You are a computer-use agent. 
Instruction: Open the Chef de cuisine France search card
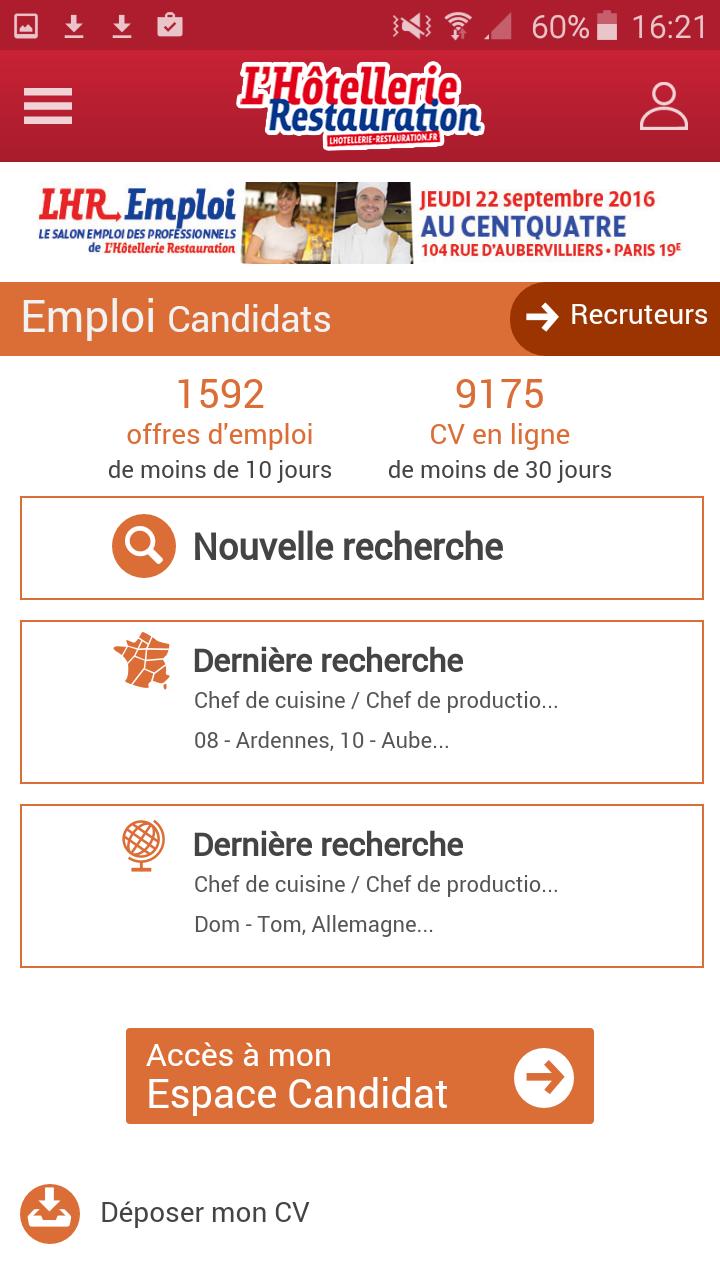(360, 700)
